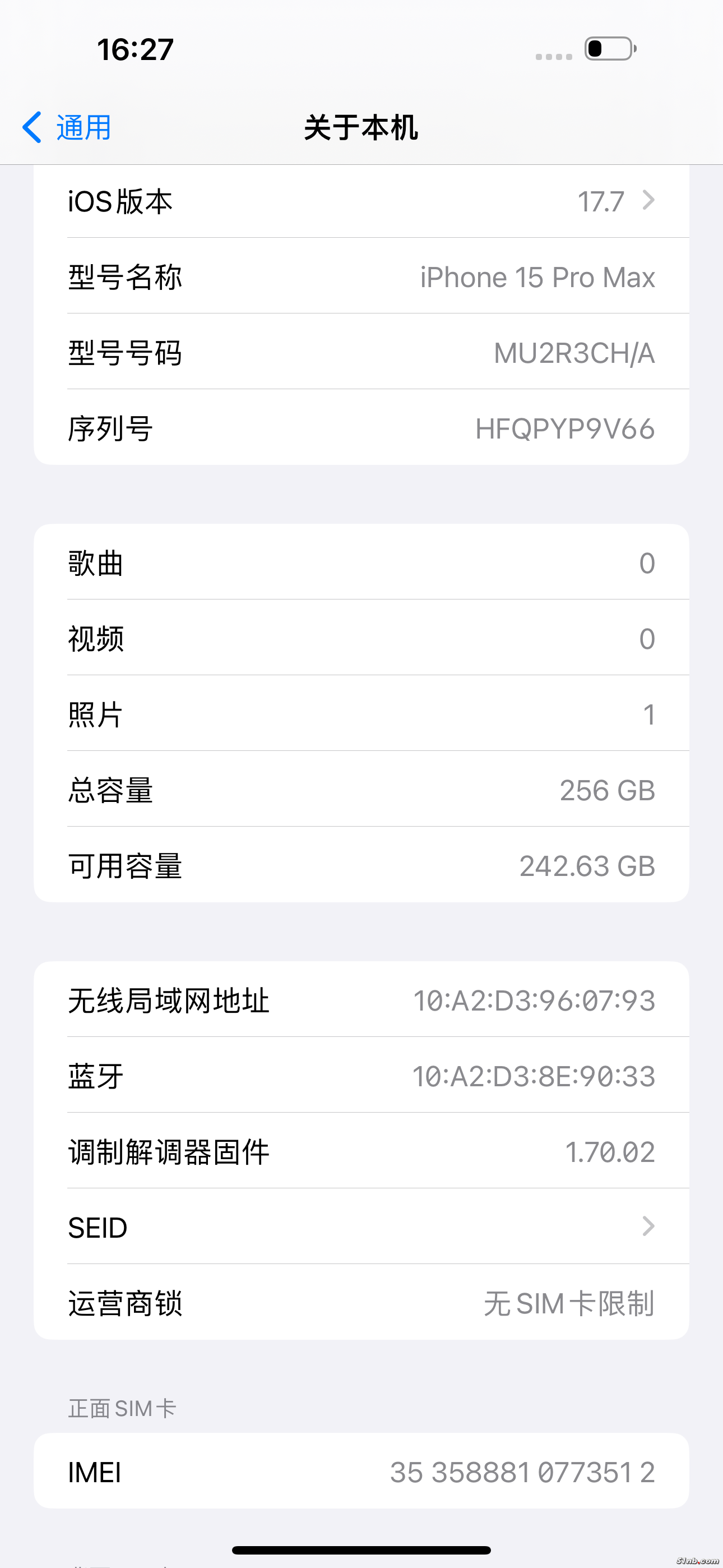
Task: Go back to 通用 settings
Action: coord(67,127)
